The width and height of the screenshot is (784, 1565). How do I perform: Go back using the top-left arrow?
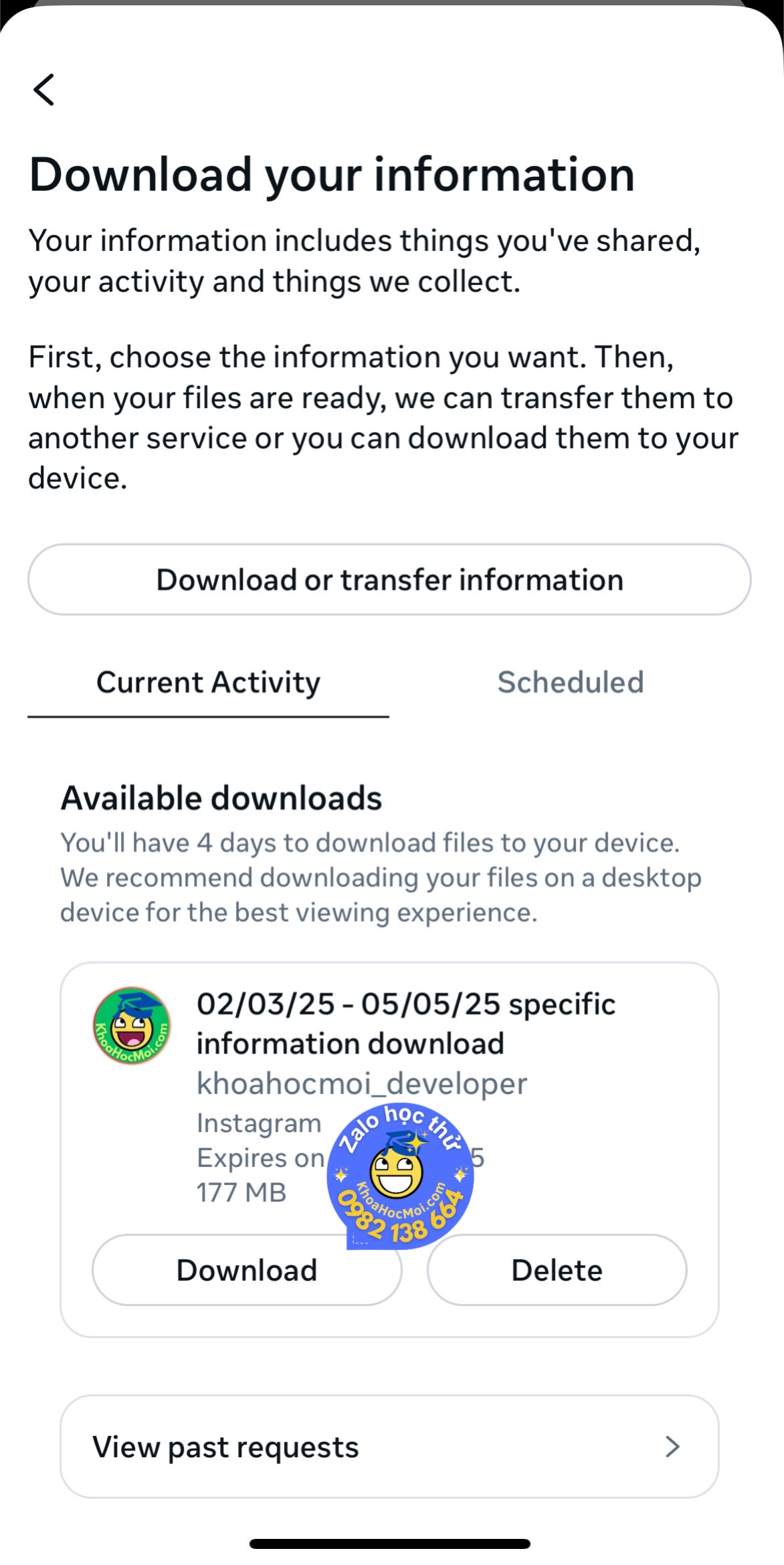tap(44, 90)
